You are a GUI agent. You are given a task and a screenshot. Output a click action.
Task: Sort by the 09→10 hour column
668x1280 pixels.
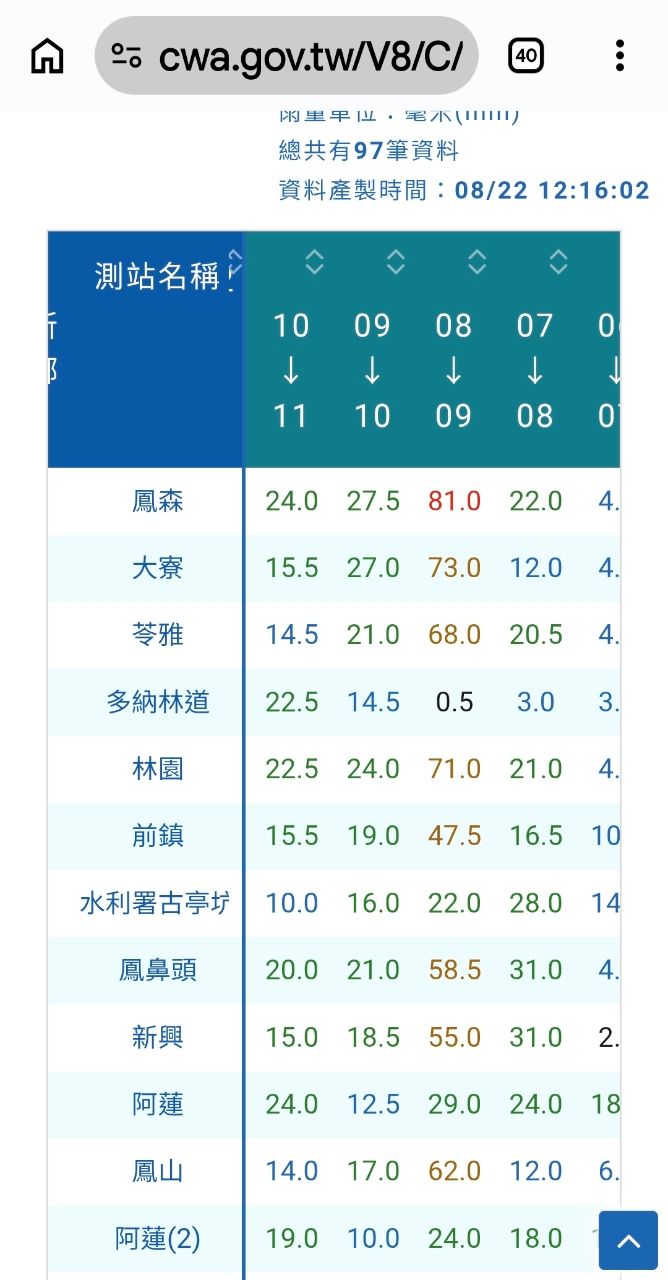tap(396, 263)
